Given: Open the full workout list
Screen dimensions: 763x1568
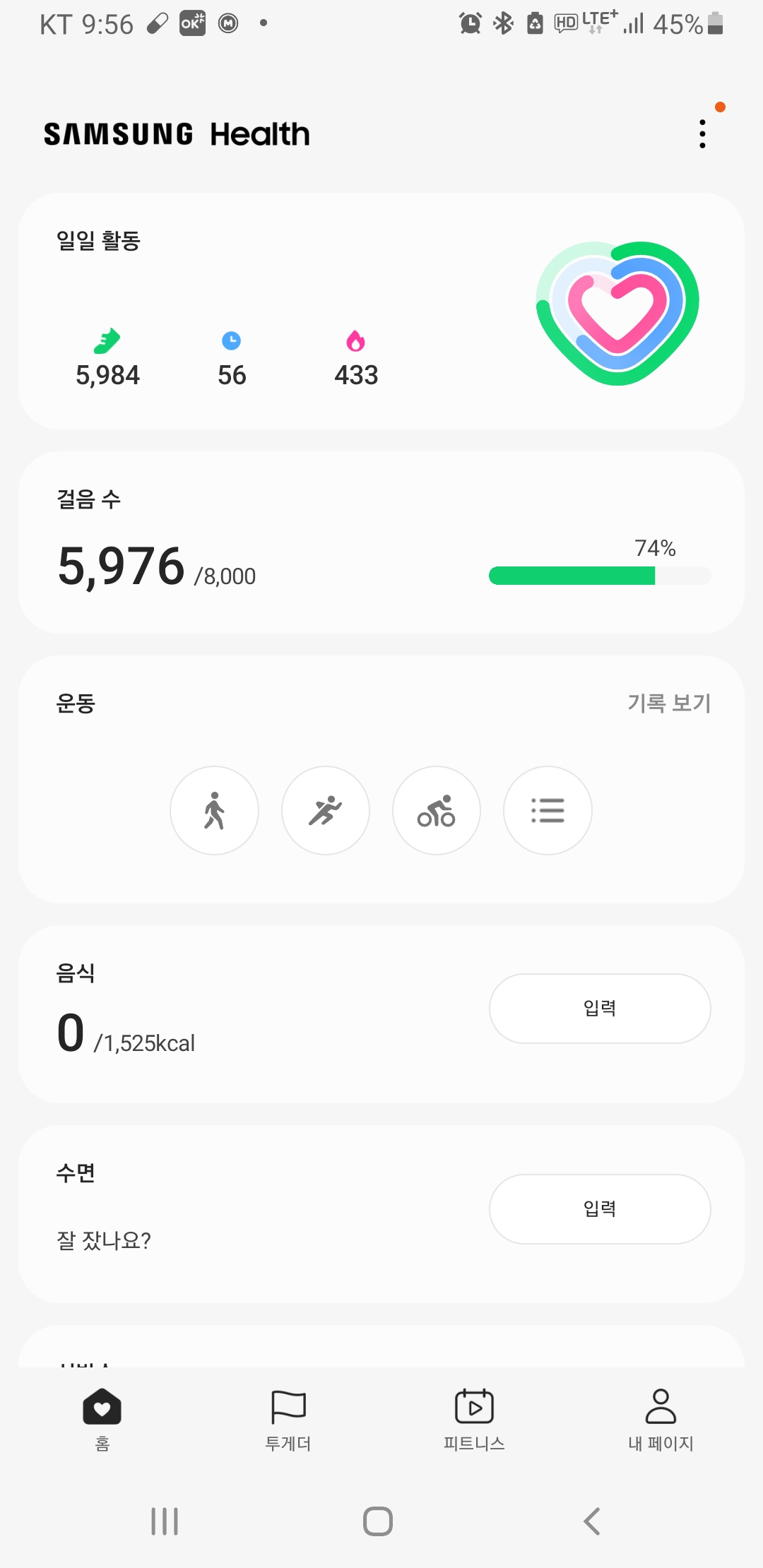Looking at the screenshot, I should tap(548, 810).
